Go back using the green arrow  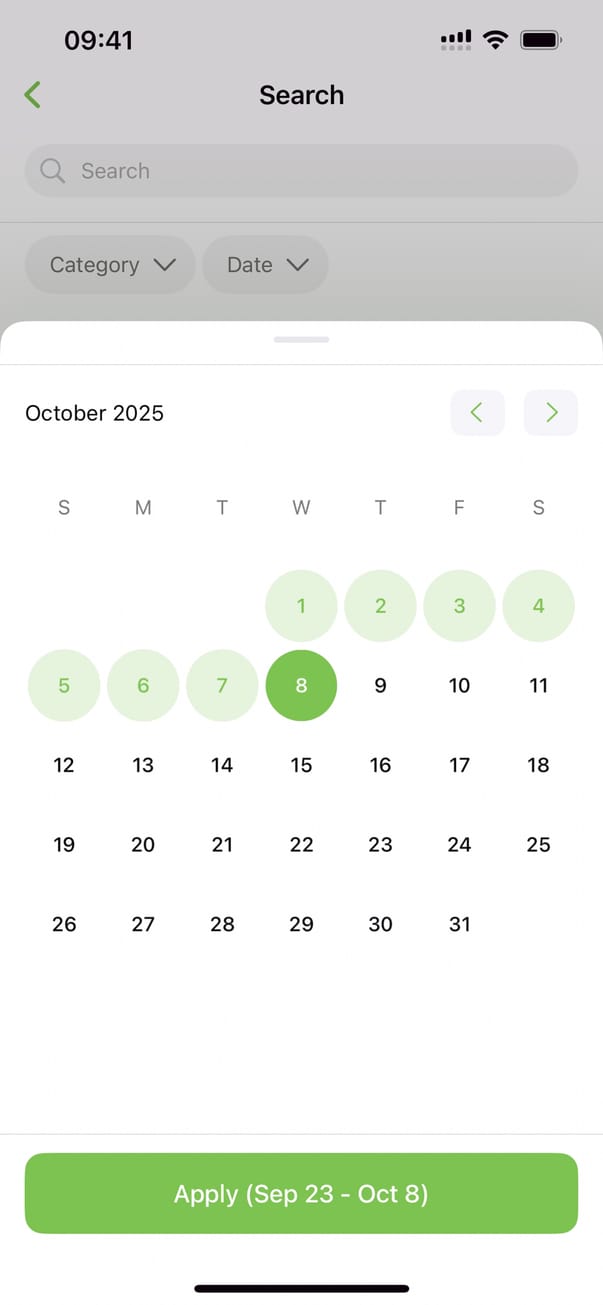point(33,95)
